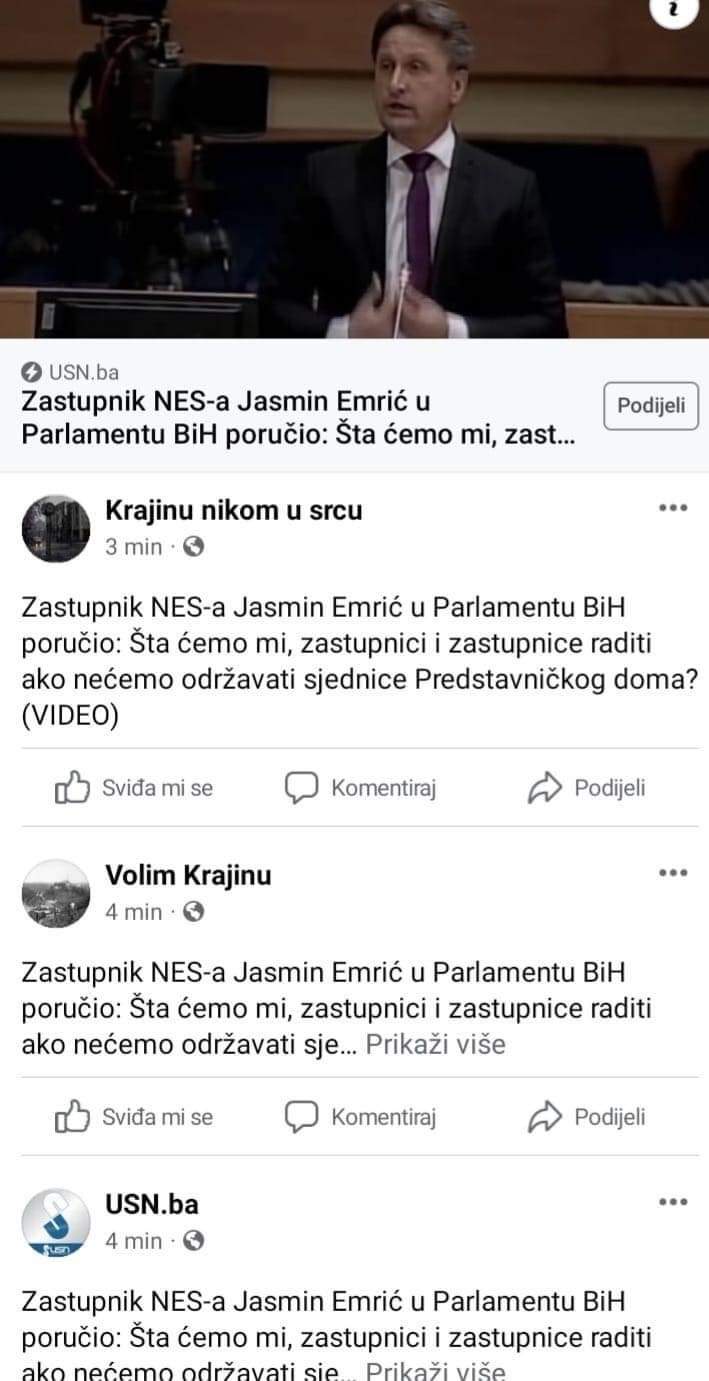Share the Krajinu nikom u srcu post

click(586, 788)
